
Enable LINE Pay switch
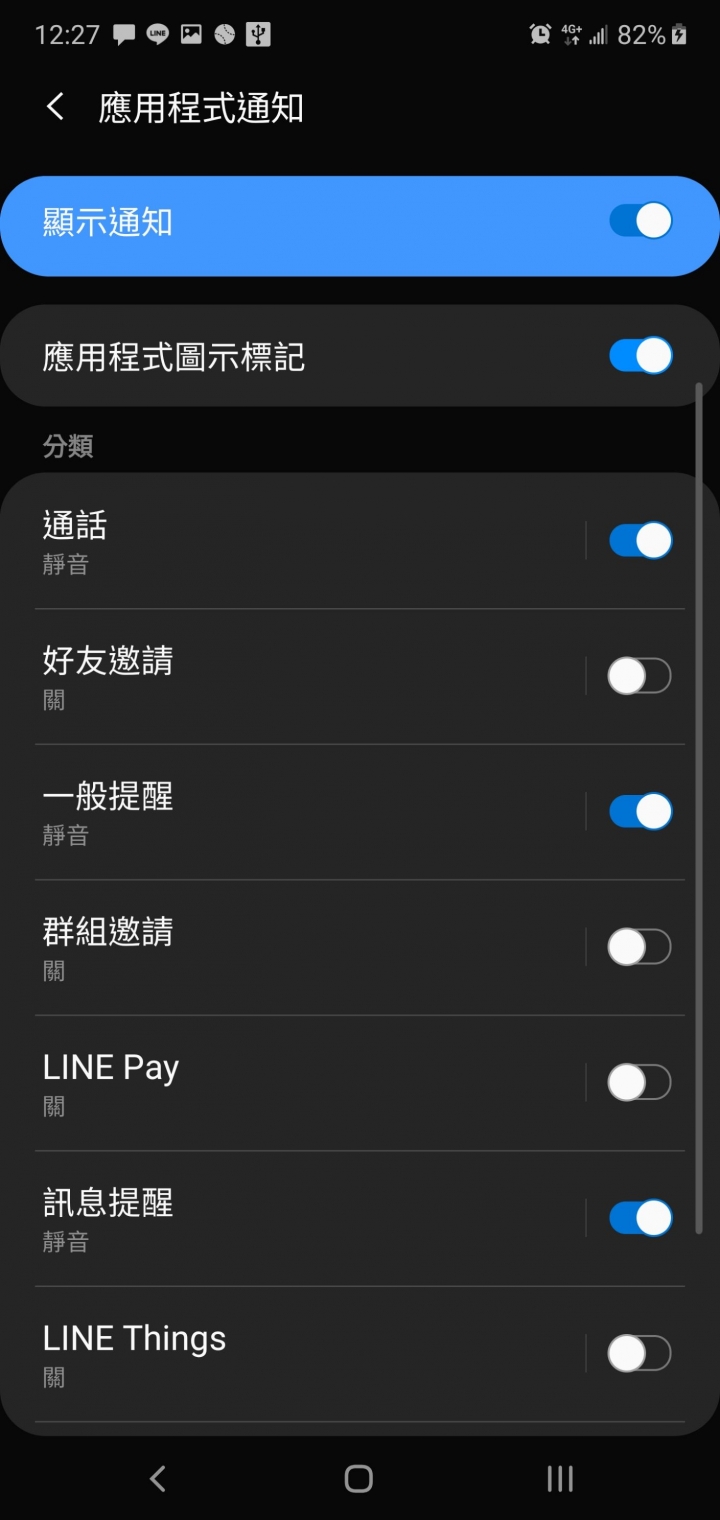click(x=640, y=1083)
